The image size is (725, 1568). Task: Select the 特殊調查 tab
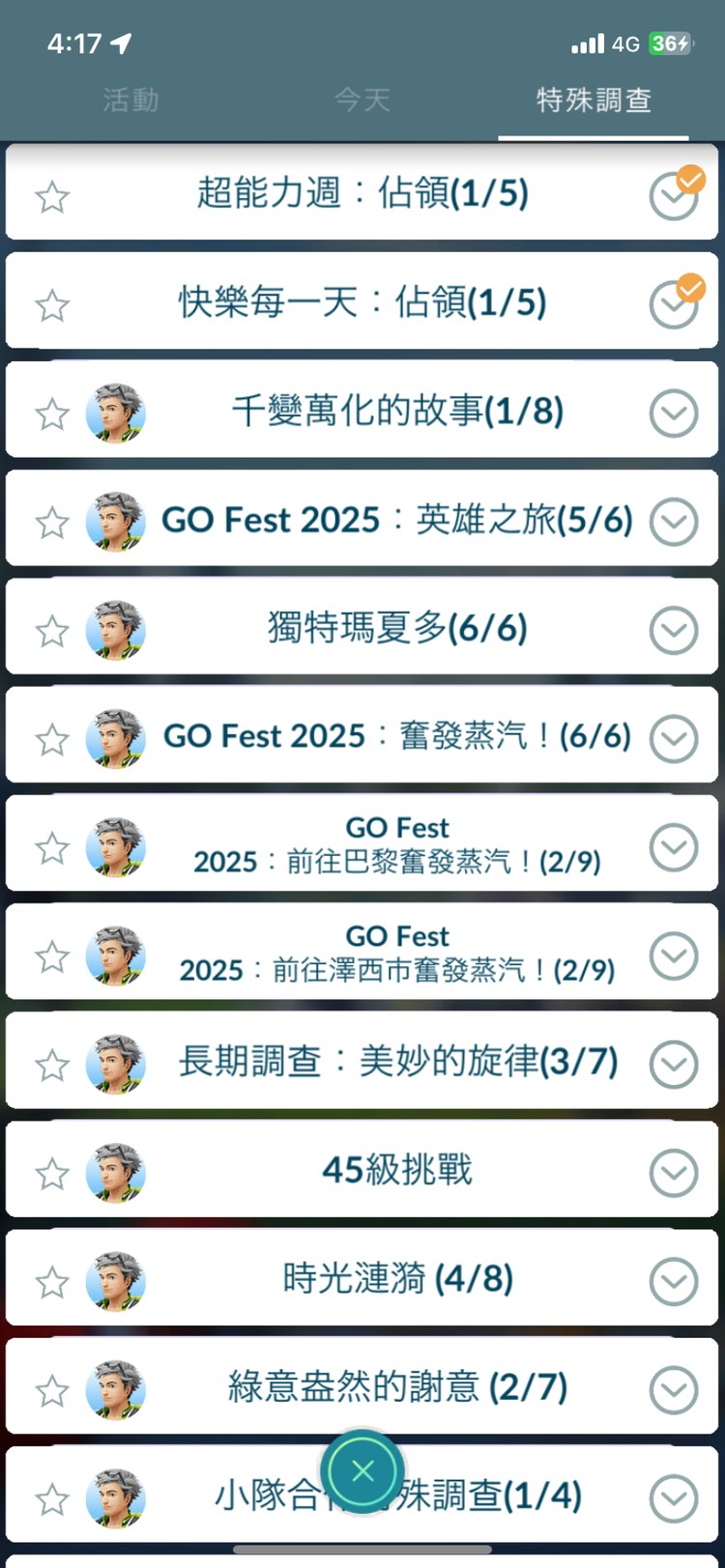pos(594,100)
